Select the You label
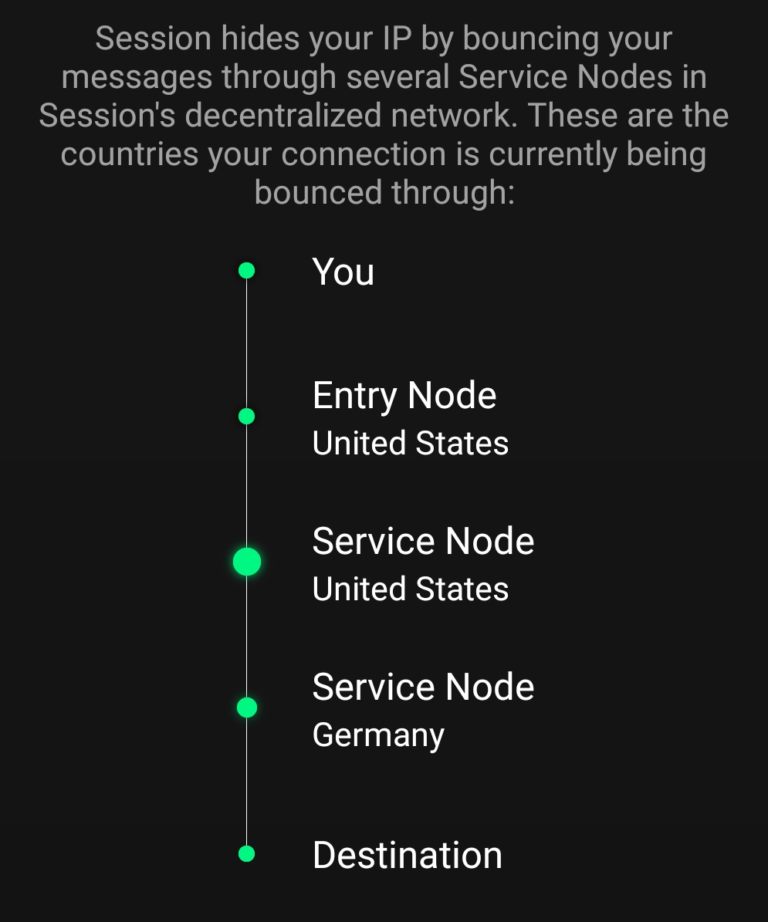 pyautogui.click(x=343, y=271)
